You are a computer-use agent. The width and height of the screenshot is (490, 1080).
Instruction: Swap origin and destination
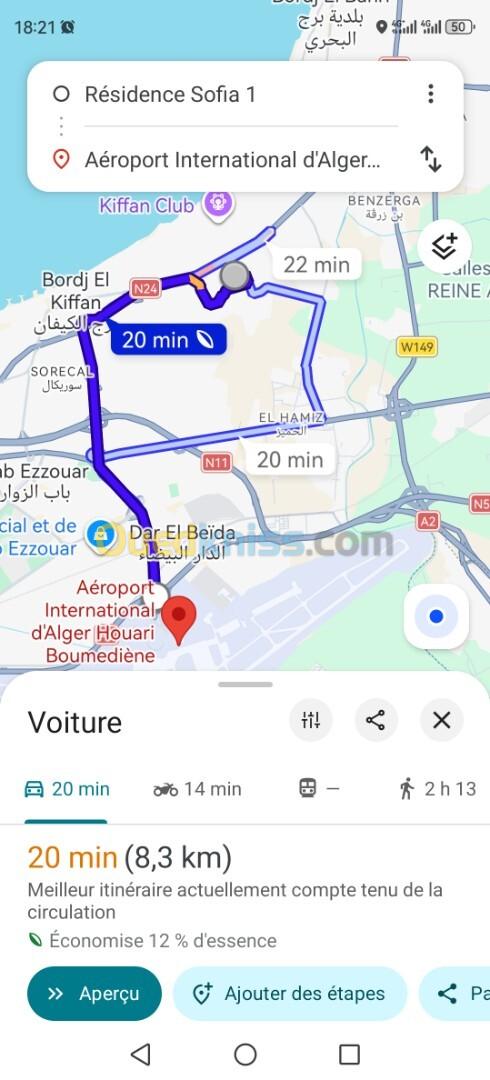point(431,159)
